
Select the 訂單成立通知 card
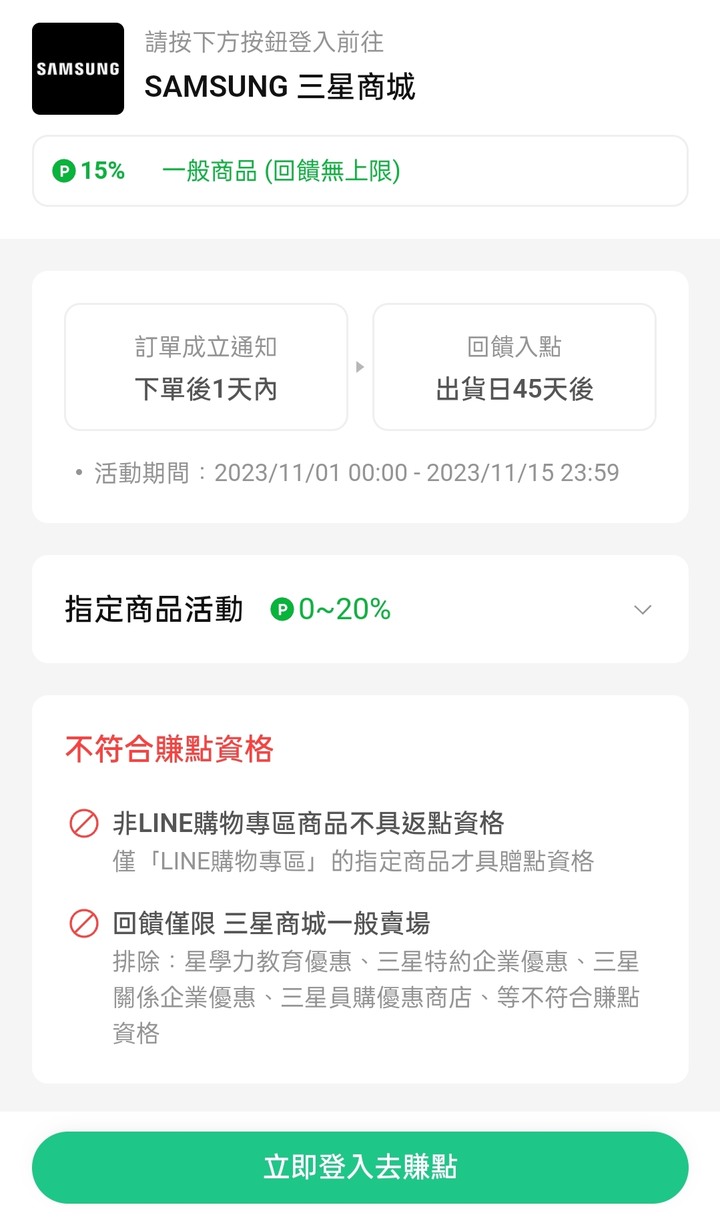(x=206, y=366)
